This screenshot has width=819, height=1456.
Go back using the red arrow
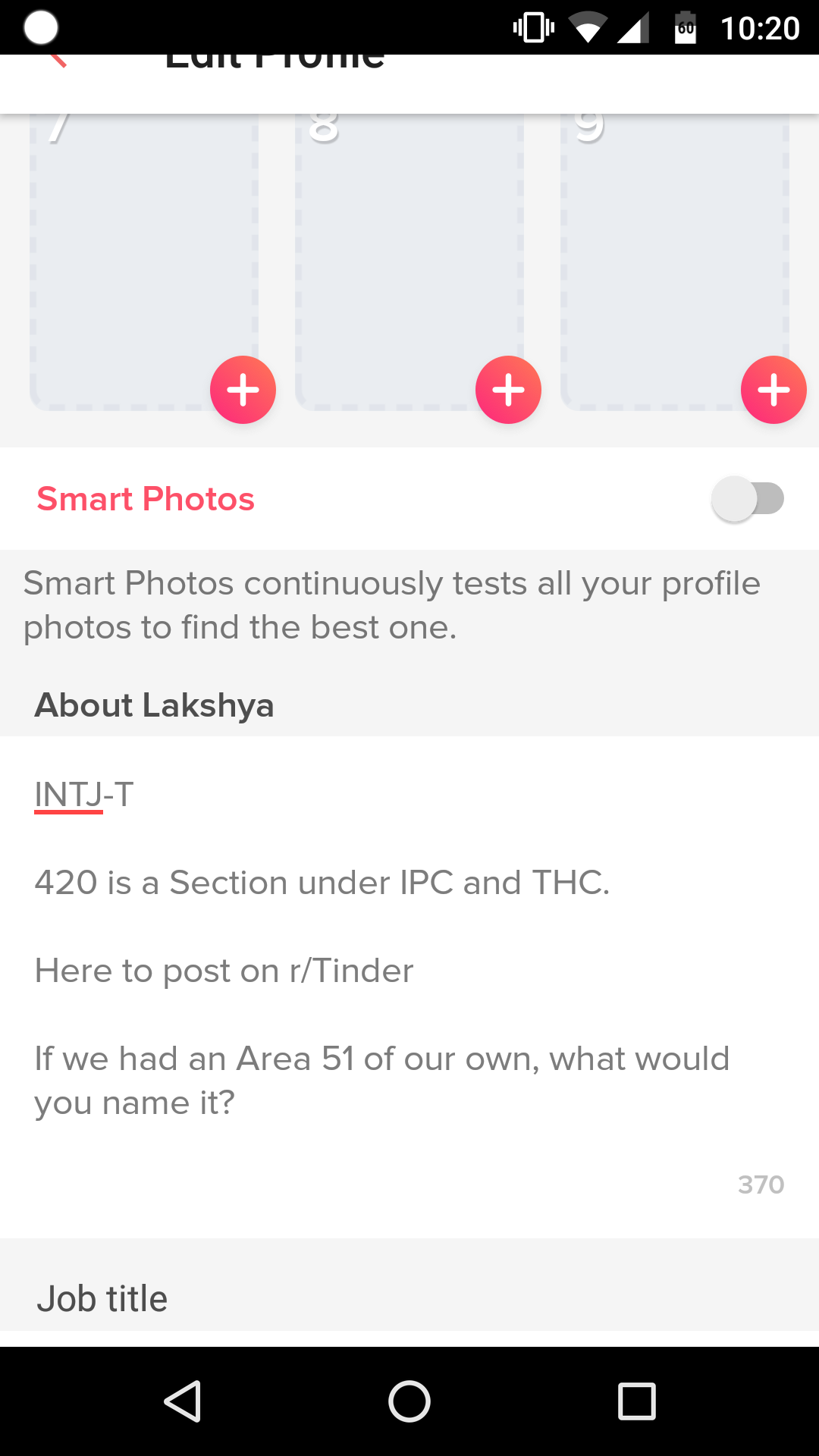click(58, 61)
